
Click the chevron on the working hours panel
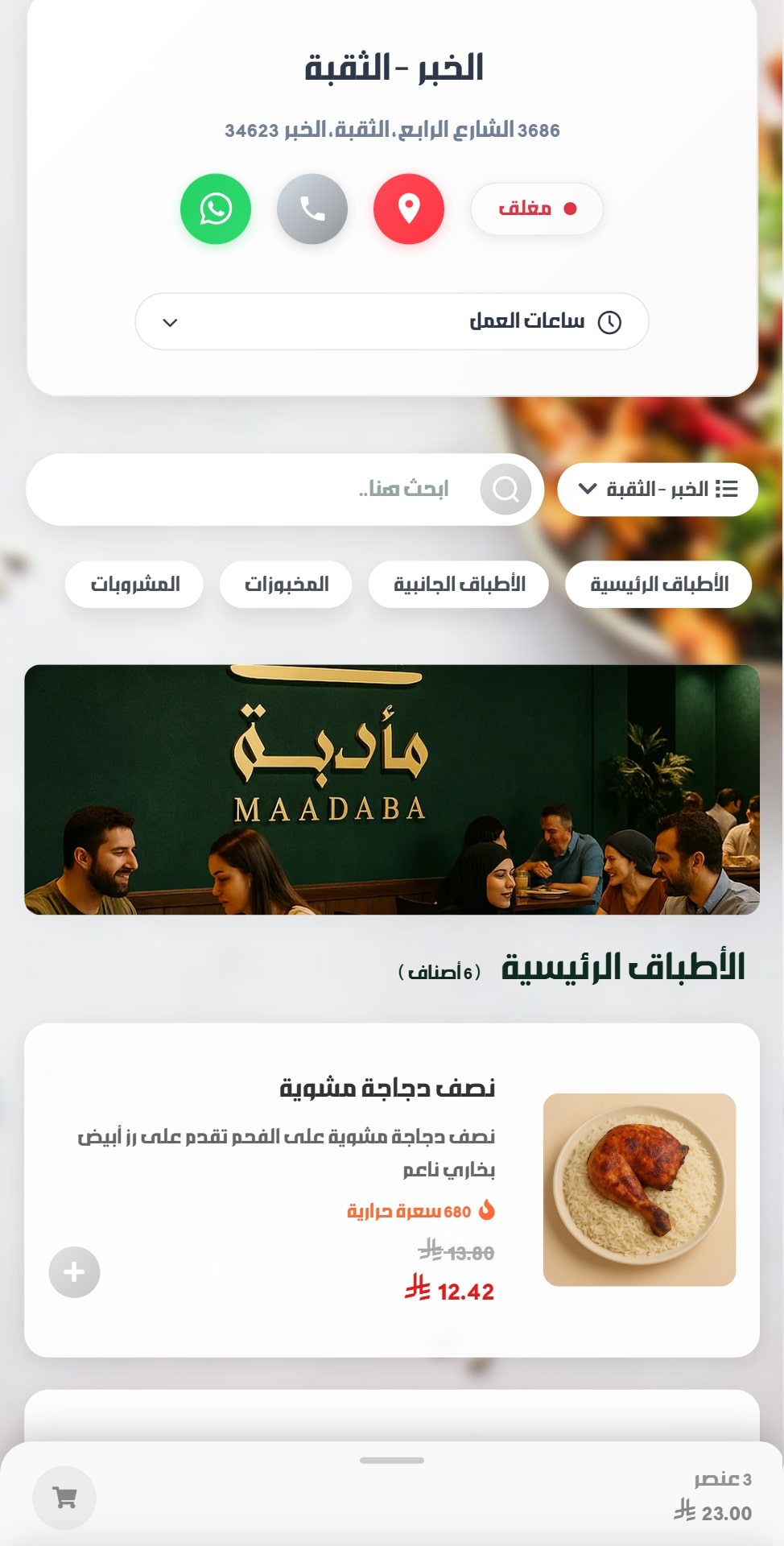pyautogui.click(x=170, y=324)
